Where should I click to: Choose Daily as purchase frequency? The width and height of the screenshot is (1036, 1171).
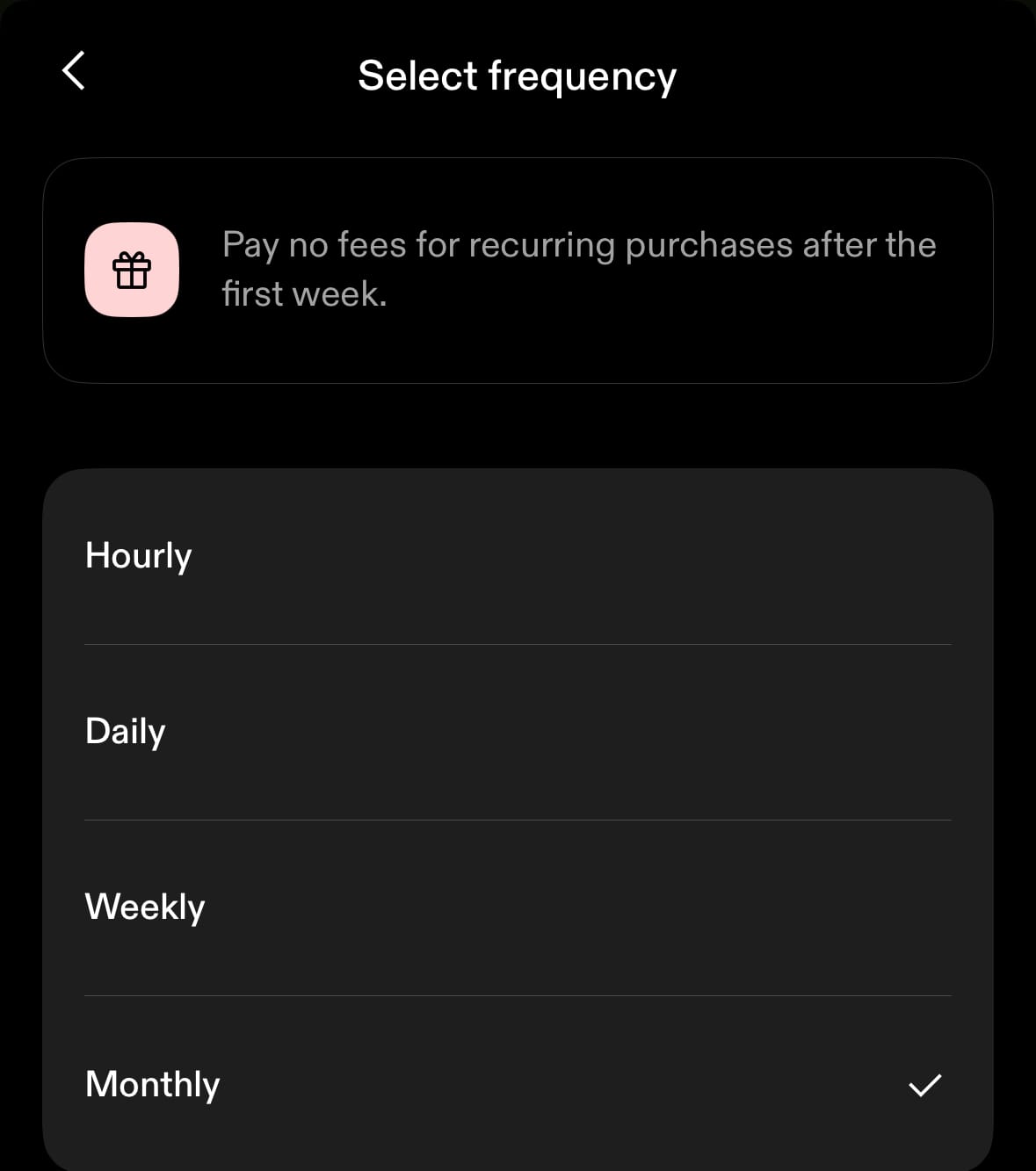(126, 732)
